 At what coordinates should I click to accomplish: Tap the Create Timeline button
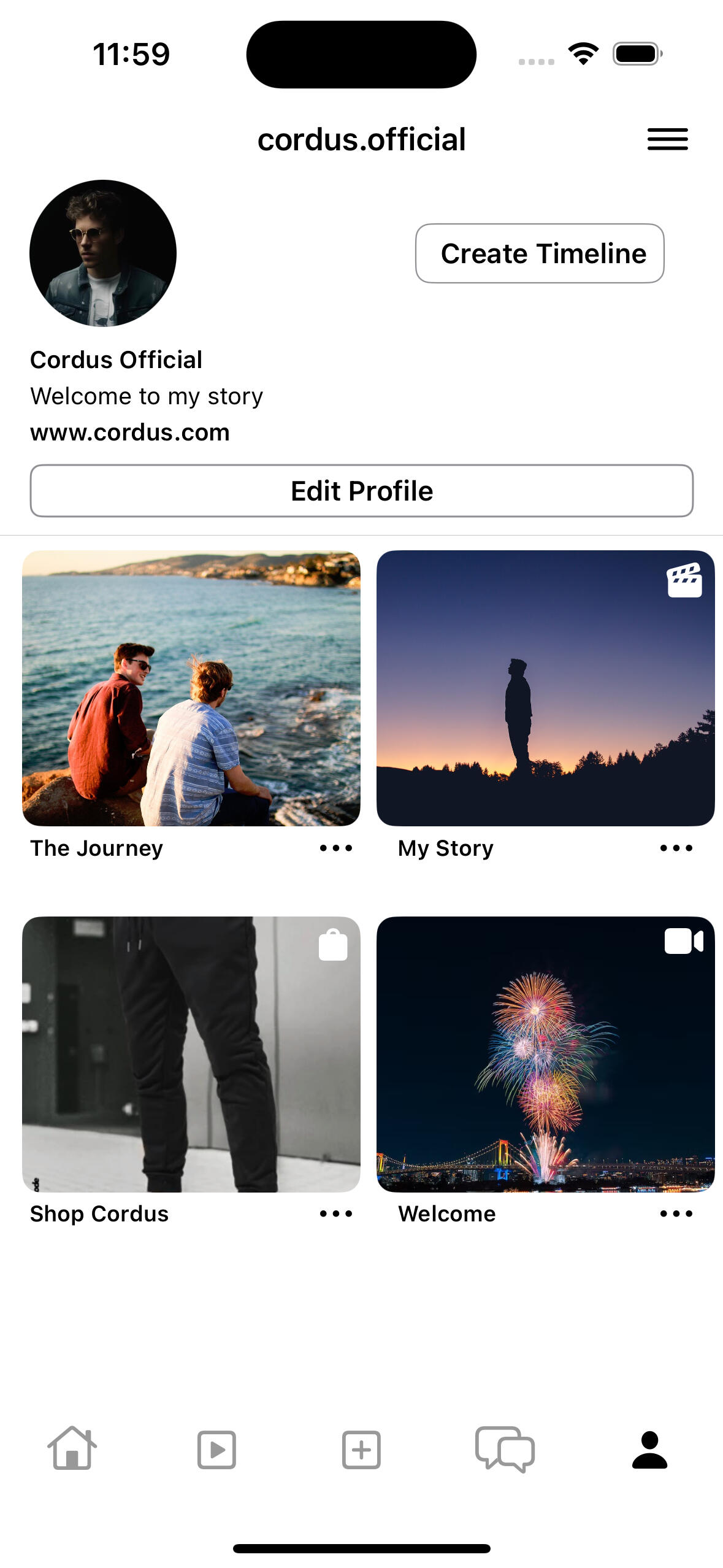(540, 253)
